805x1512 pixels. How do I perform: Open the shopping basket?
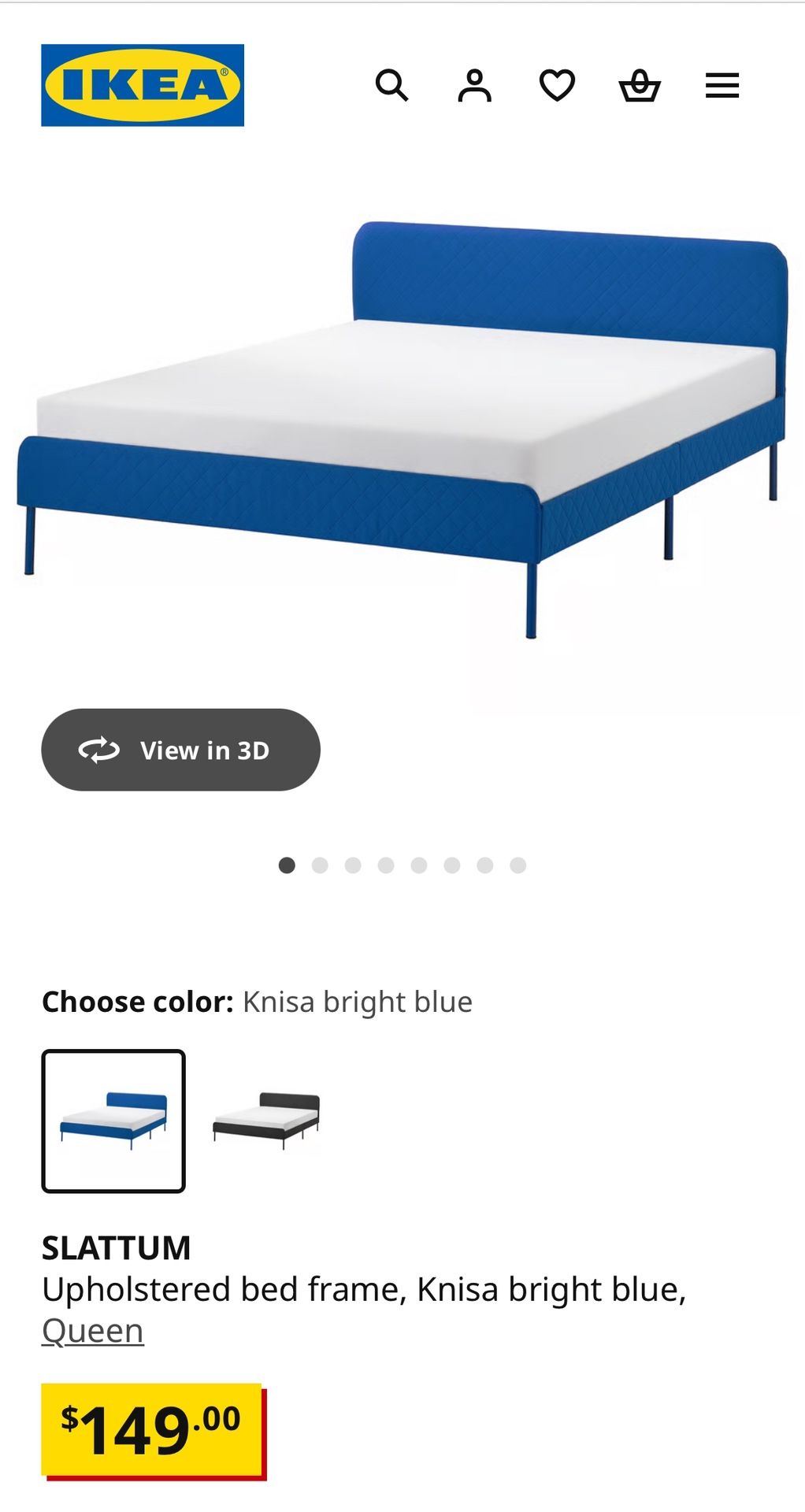coord(640,85)
